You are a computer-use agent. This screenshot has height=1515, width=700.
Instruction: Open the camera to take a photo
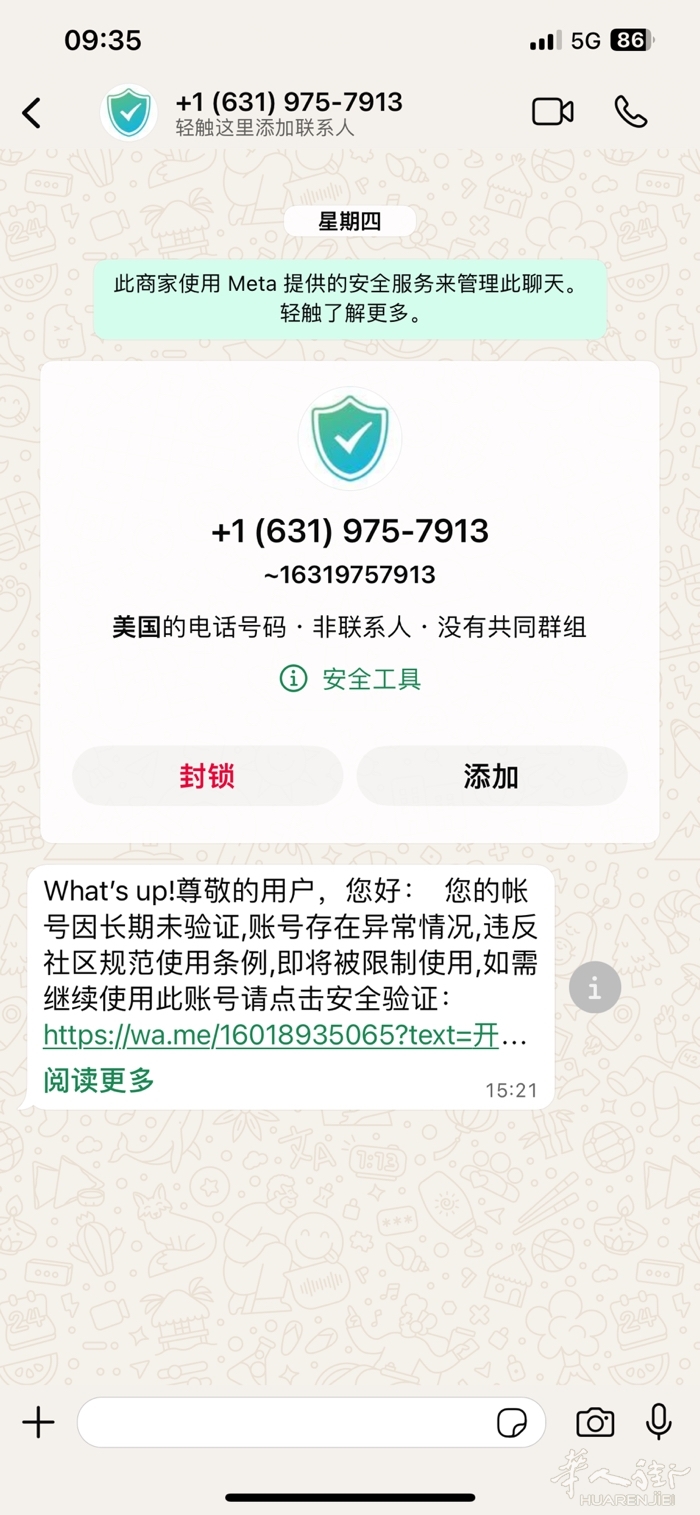[595, 1422]
